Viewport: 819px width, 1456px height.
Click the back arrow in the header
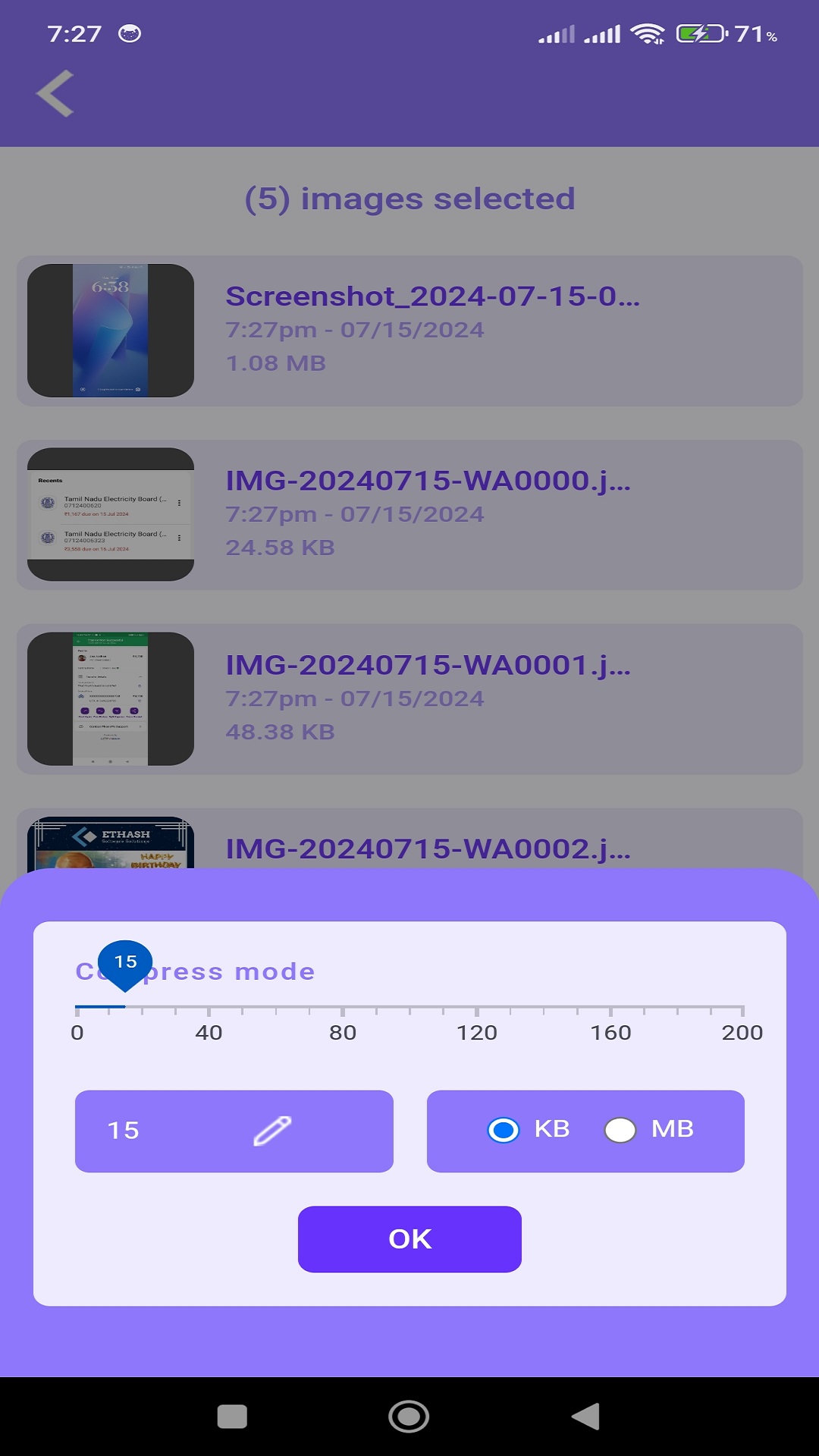pos(55,93)
